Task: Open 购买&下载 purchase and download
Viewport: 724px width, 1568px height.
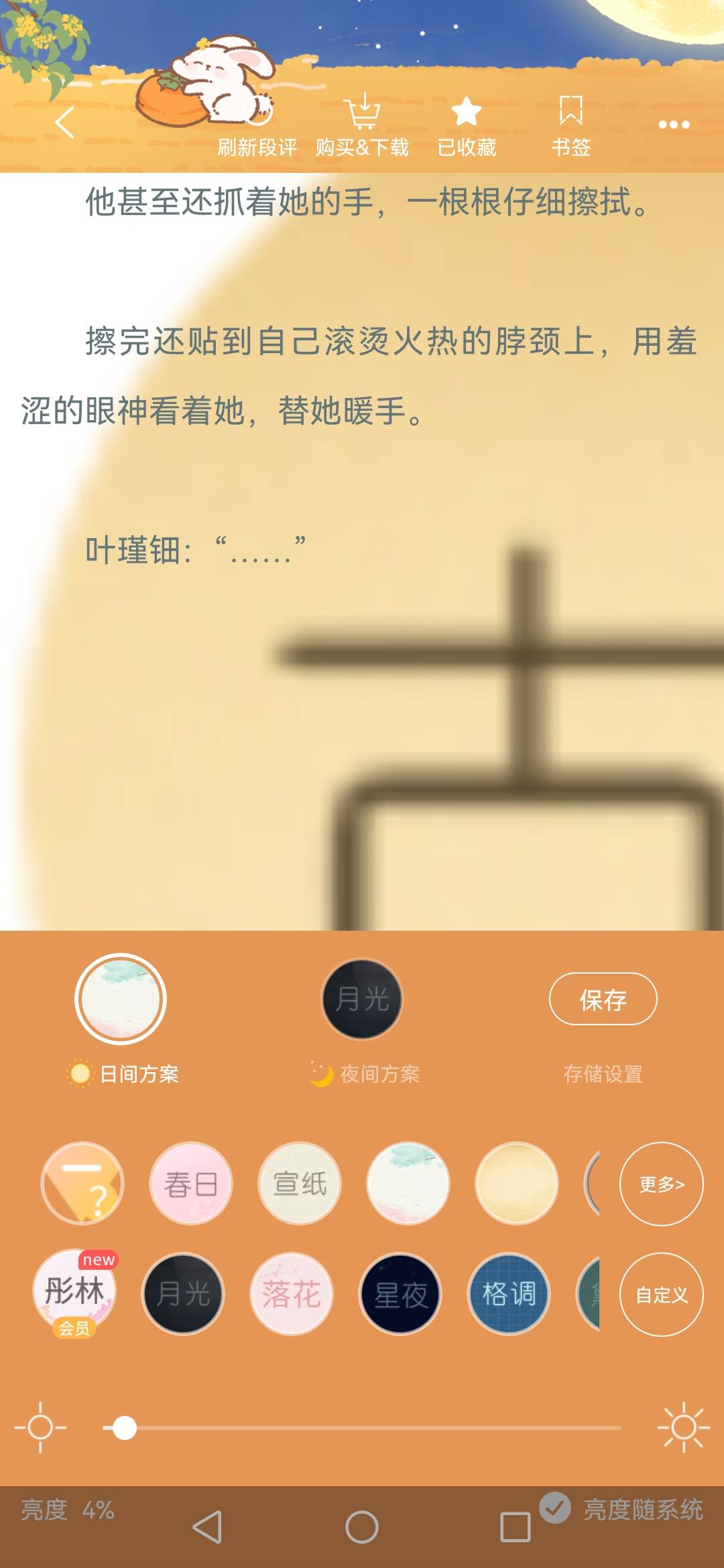Action: (x=362, y=127)
